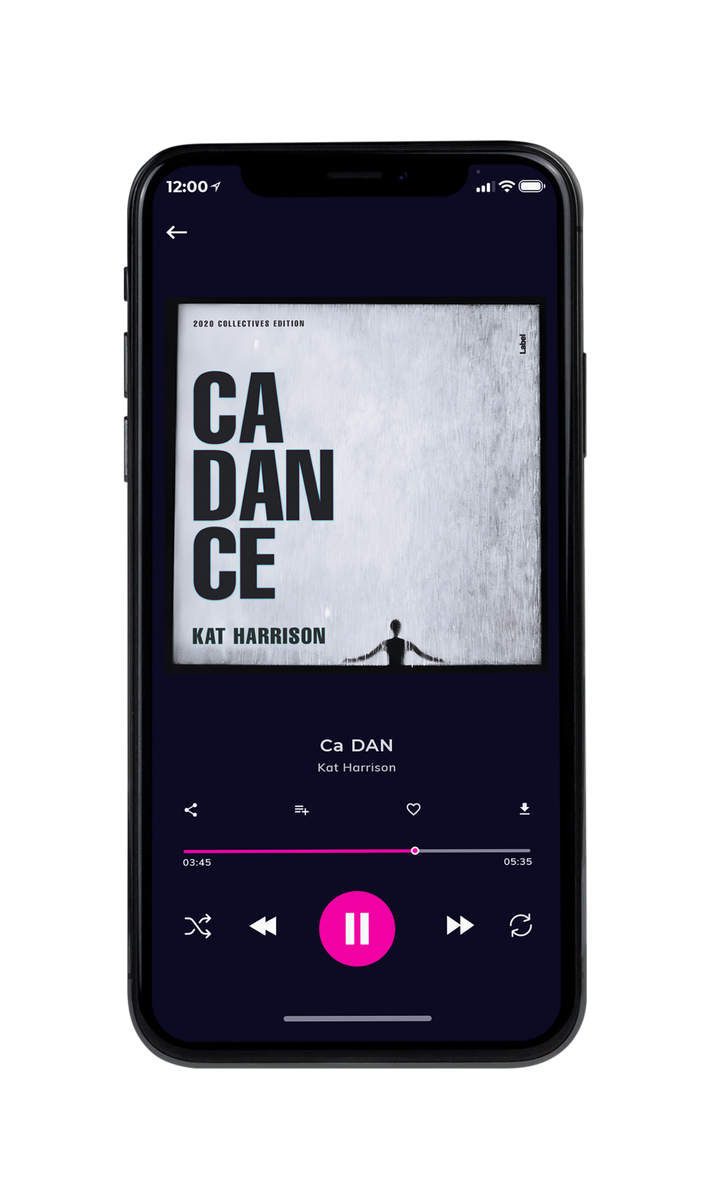
Task: Turn on repeat for this track
Action: coord(520,926)
